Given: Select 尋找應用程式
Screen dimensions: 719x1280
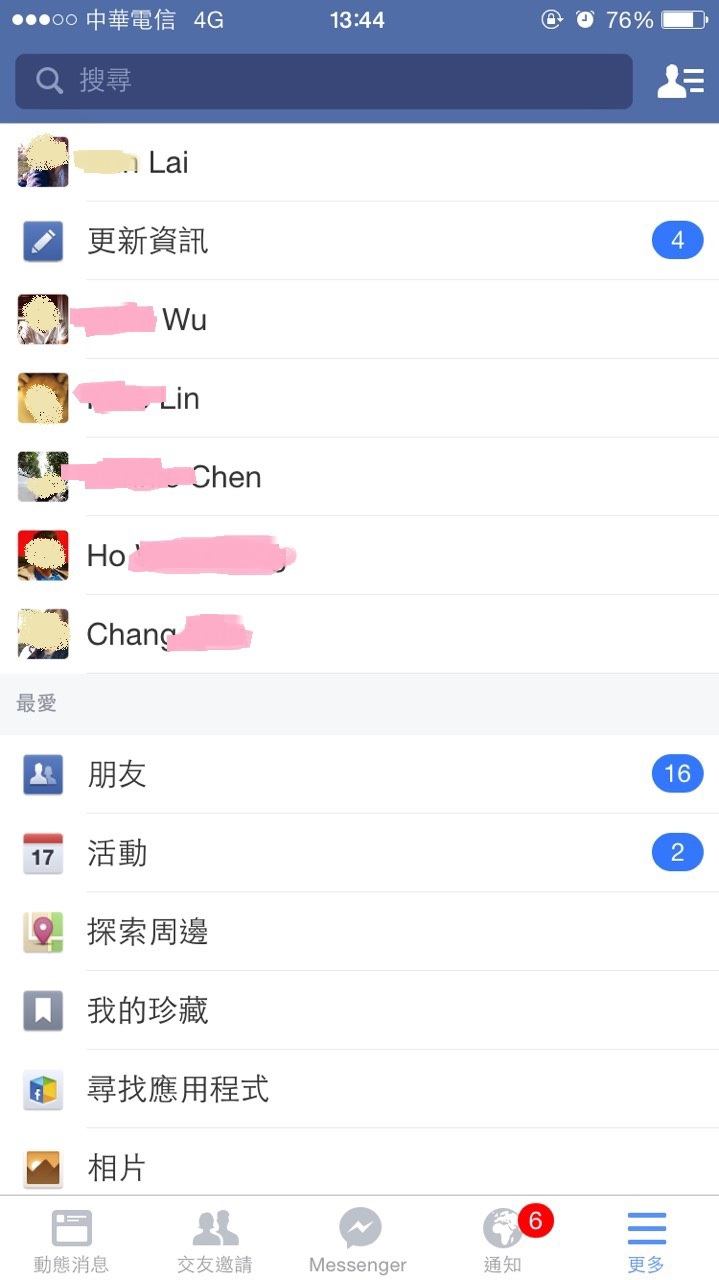Looking at the screenshot, I should coord(360,1089).
